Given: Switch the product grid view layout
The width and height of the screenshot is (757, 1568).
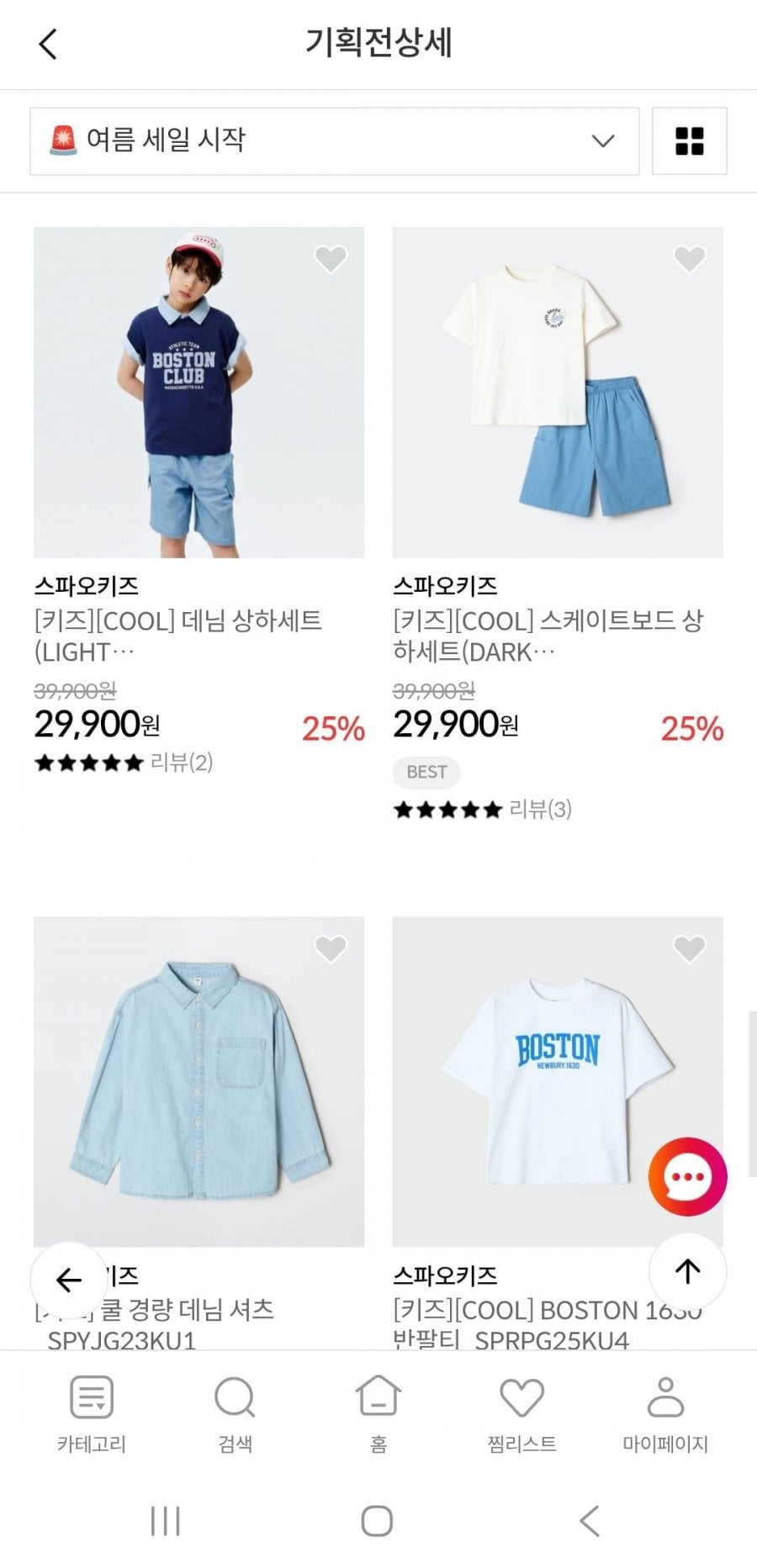Looking at the screenshot, I should pyautogui.click(x=690, y=141).
